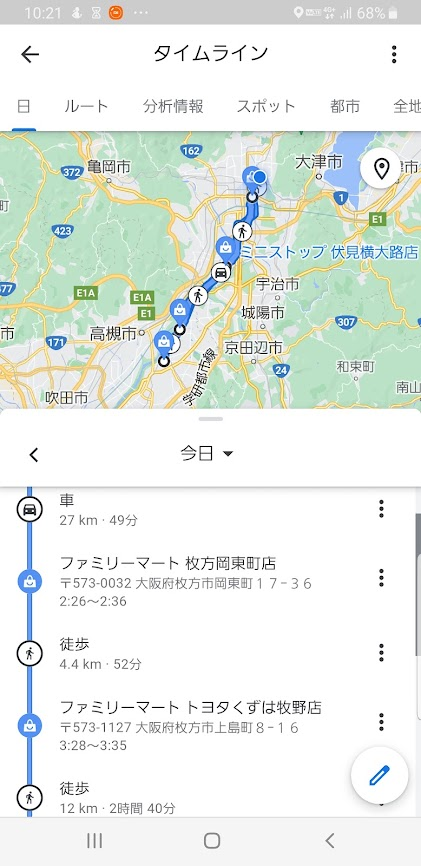
Task: Tap the system home button
Action: (x=212, y=841)
